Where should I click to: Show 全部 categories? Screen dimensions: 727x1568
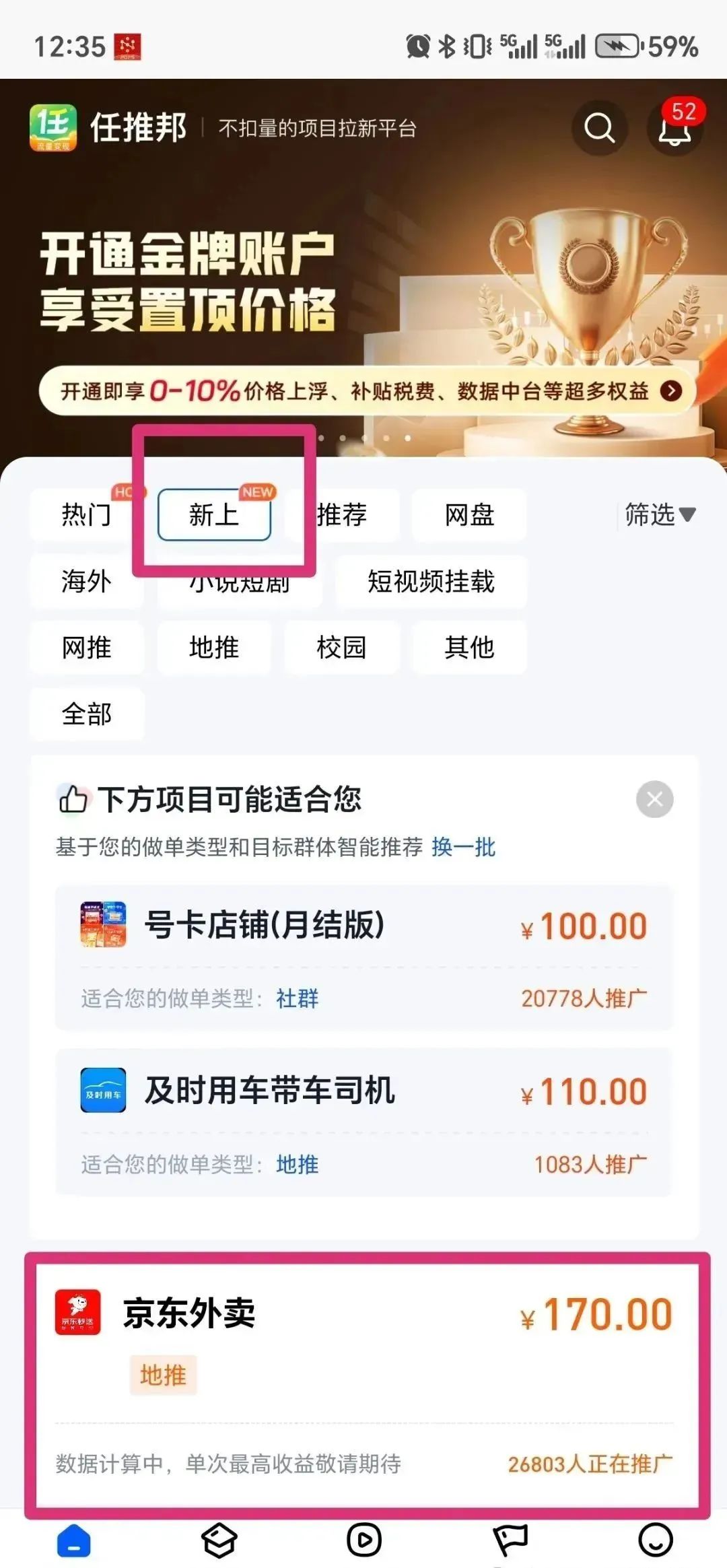click(x=86, y=714)
